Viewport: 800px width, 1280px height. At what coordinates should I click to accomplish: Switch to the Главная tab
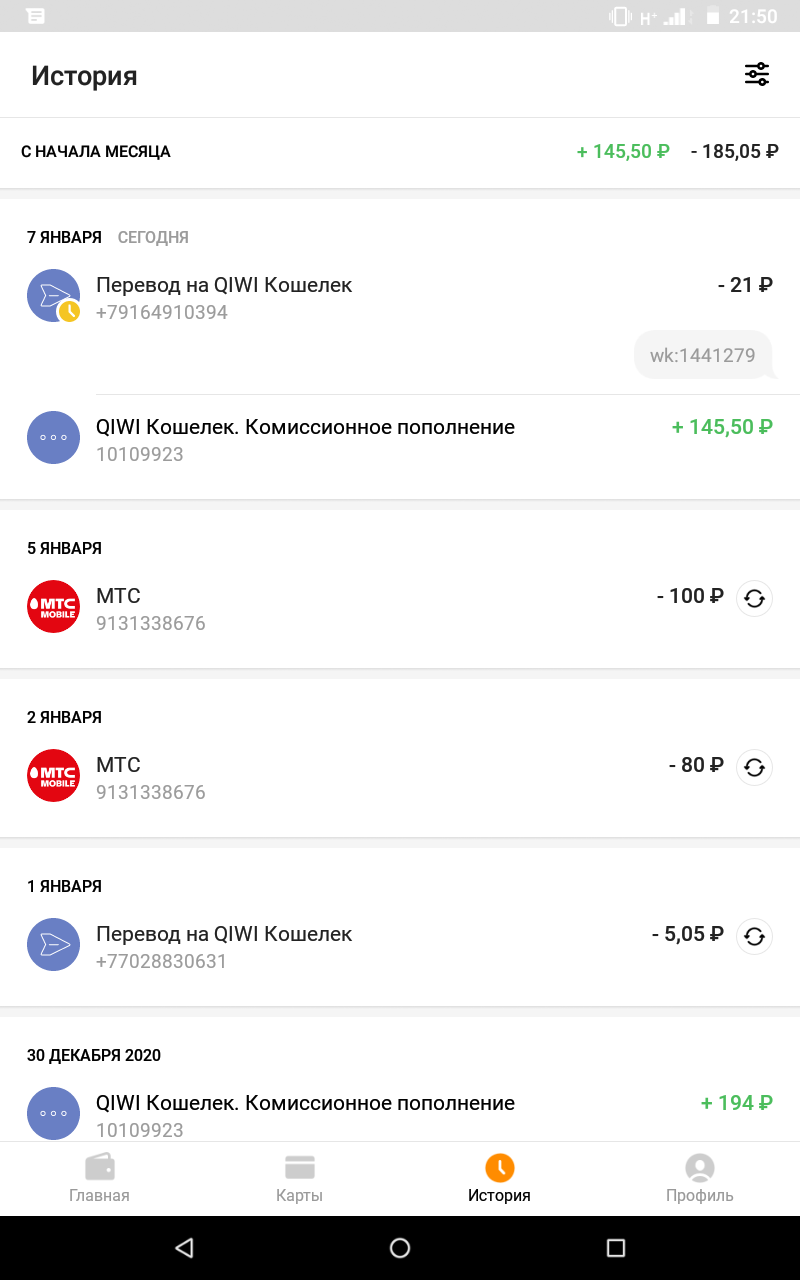(99, 1179)
